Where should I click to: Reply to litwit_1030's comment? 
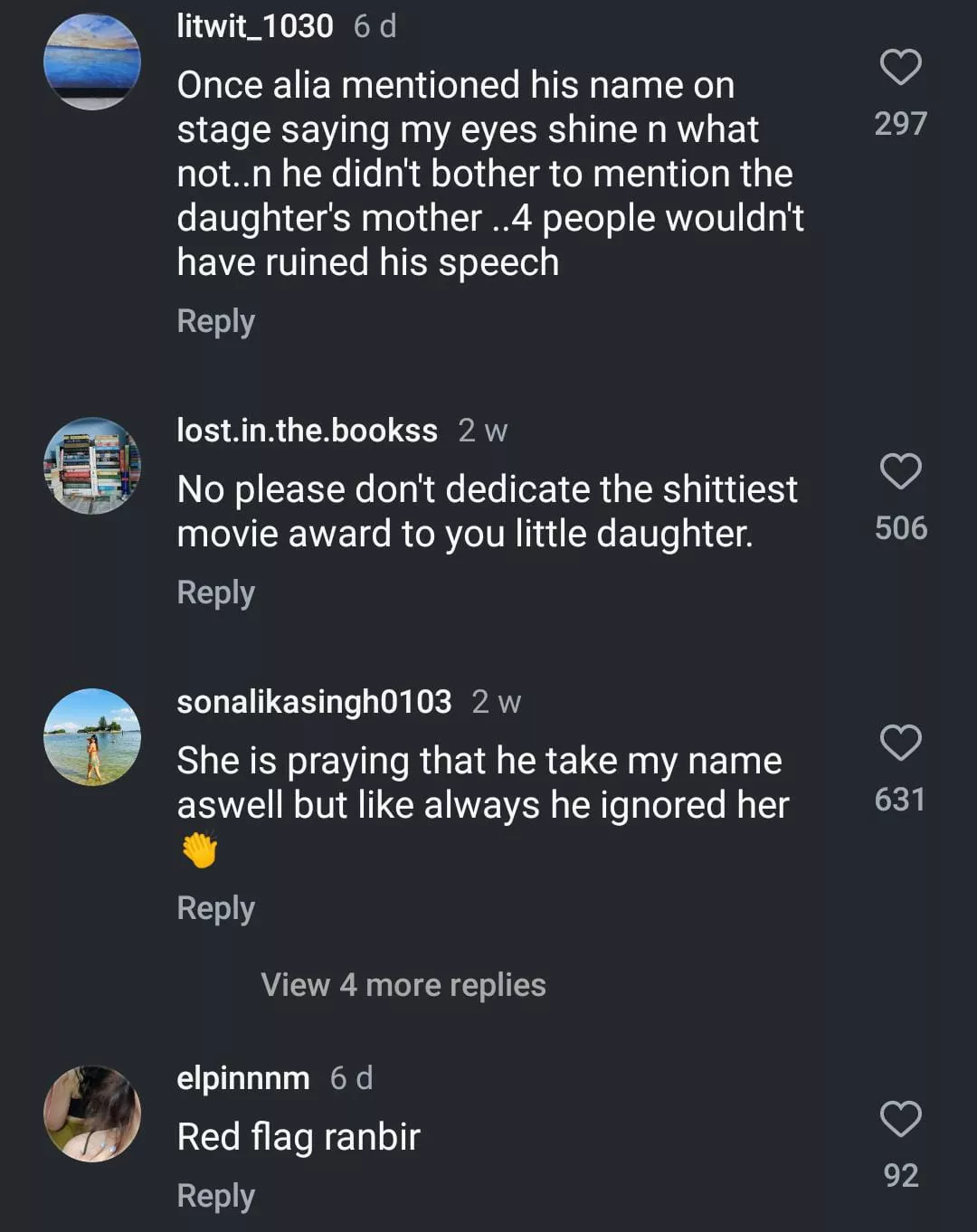point(215,321)
